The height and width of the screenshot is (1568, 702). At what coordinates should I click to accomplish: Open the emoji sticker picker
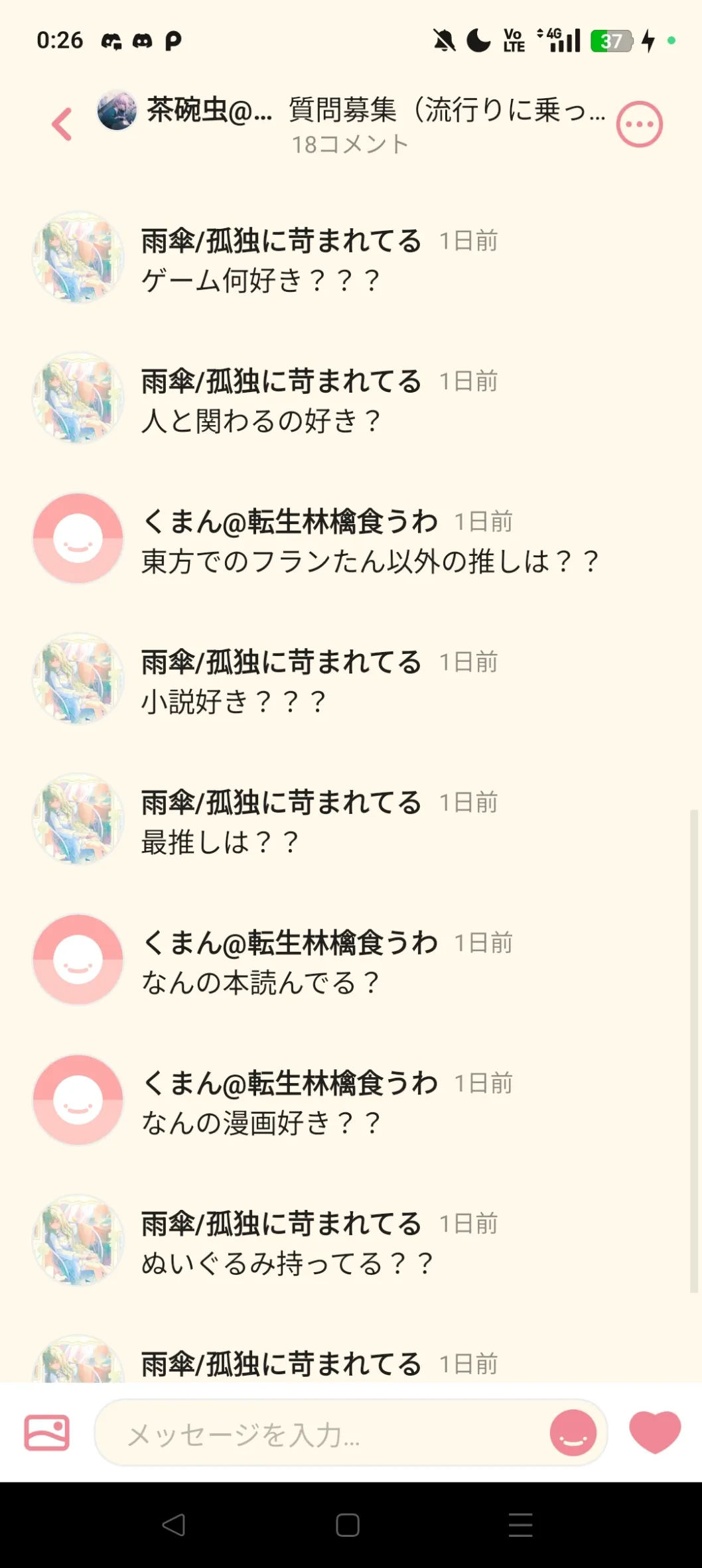point(573,1433)
